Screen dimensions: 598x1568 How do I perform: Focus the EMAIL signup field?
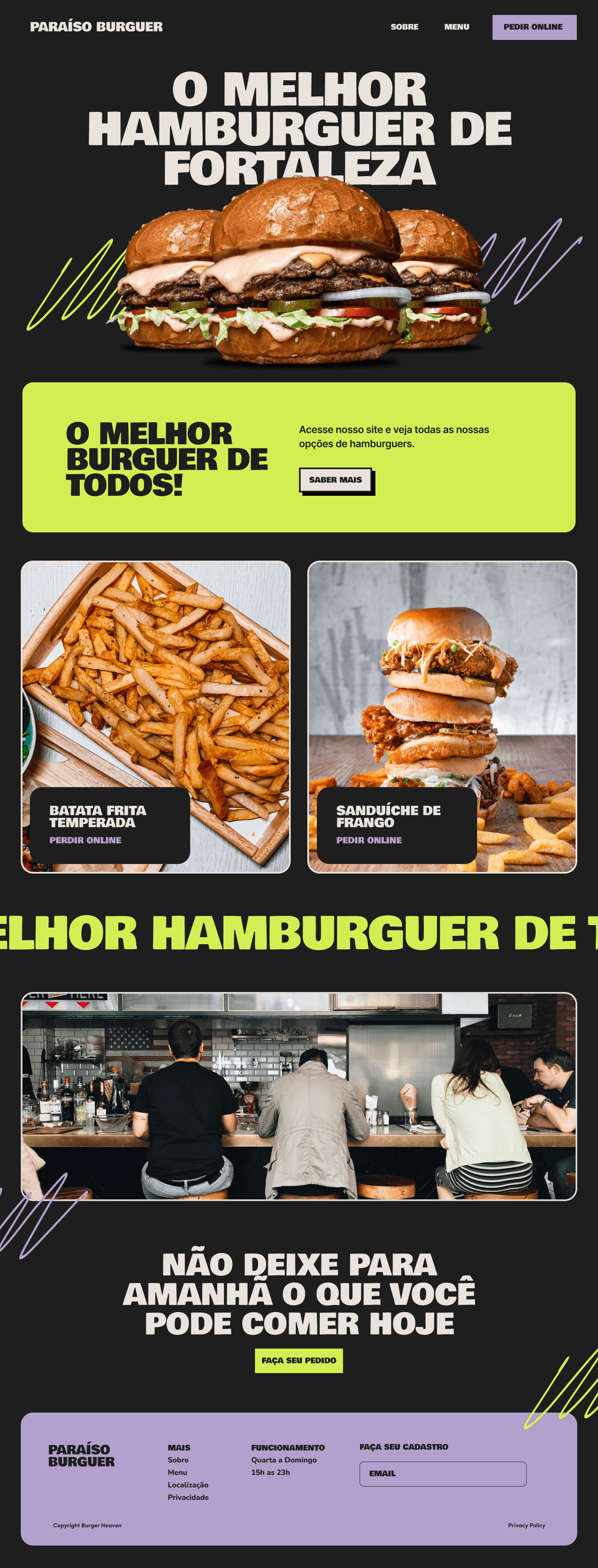[442, 1474]
